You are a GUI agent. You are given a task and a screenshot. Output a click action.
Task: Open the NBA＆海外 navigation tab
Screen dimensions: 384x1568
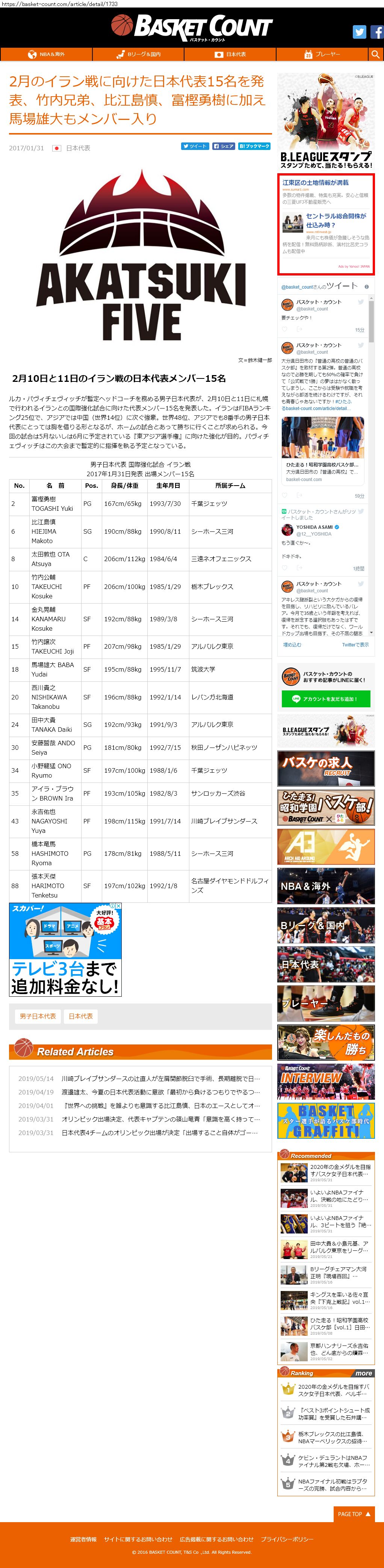point(46,54)
